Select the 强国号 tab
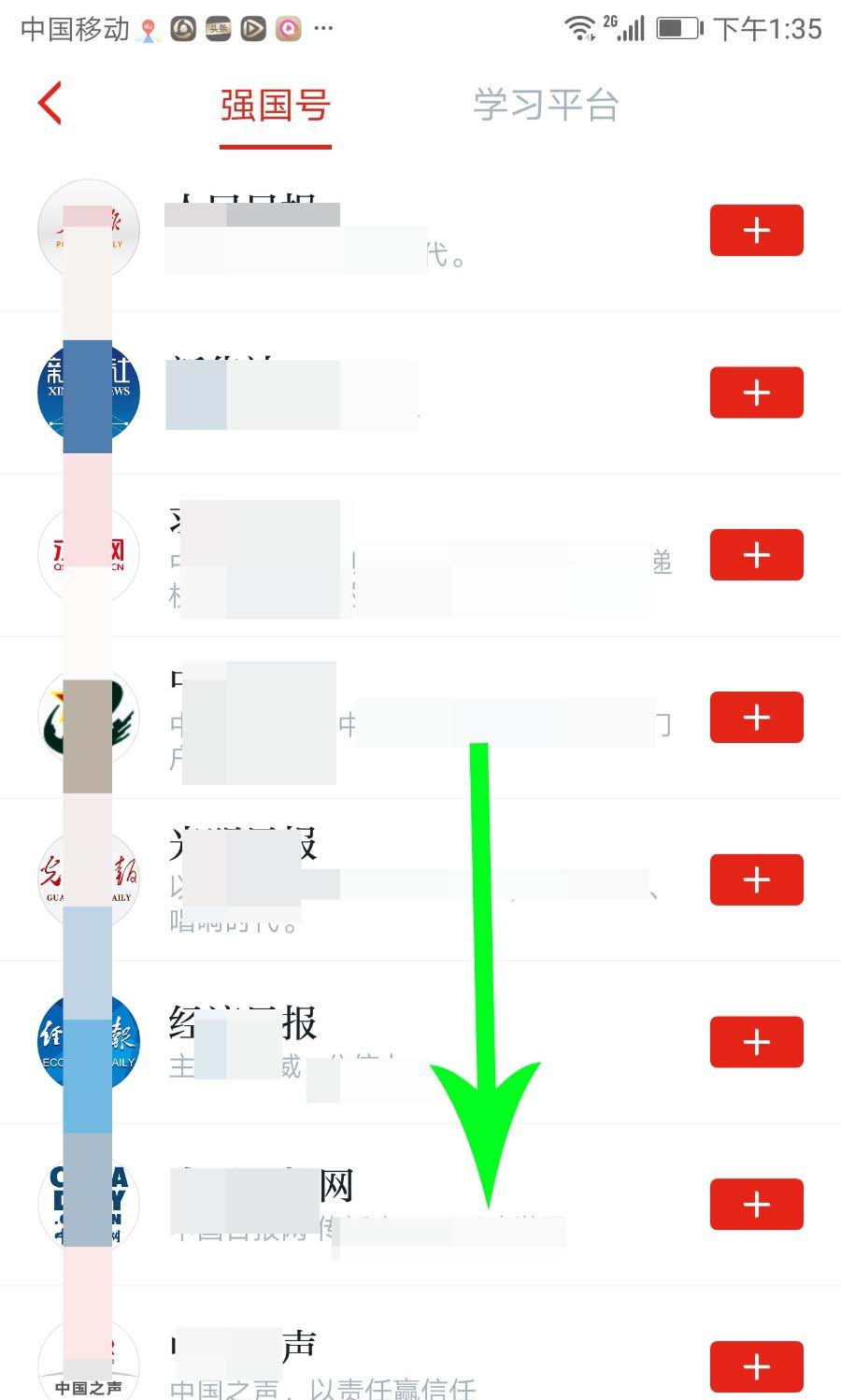Image resolution: width=841 pixels, height=1400 pixels. pyautogui.click(x=276, y=105)
